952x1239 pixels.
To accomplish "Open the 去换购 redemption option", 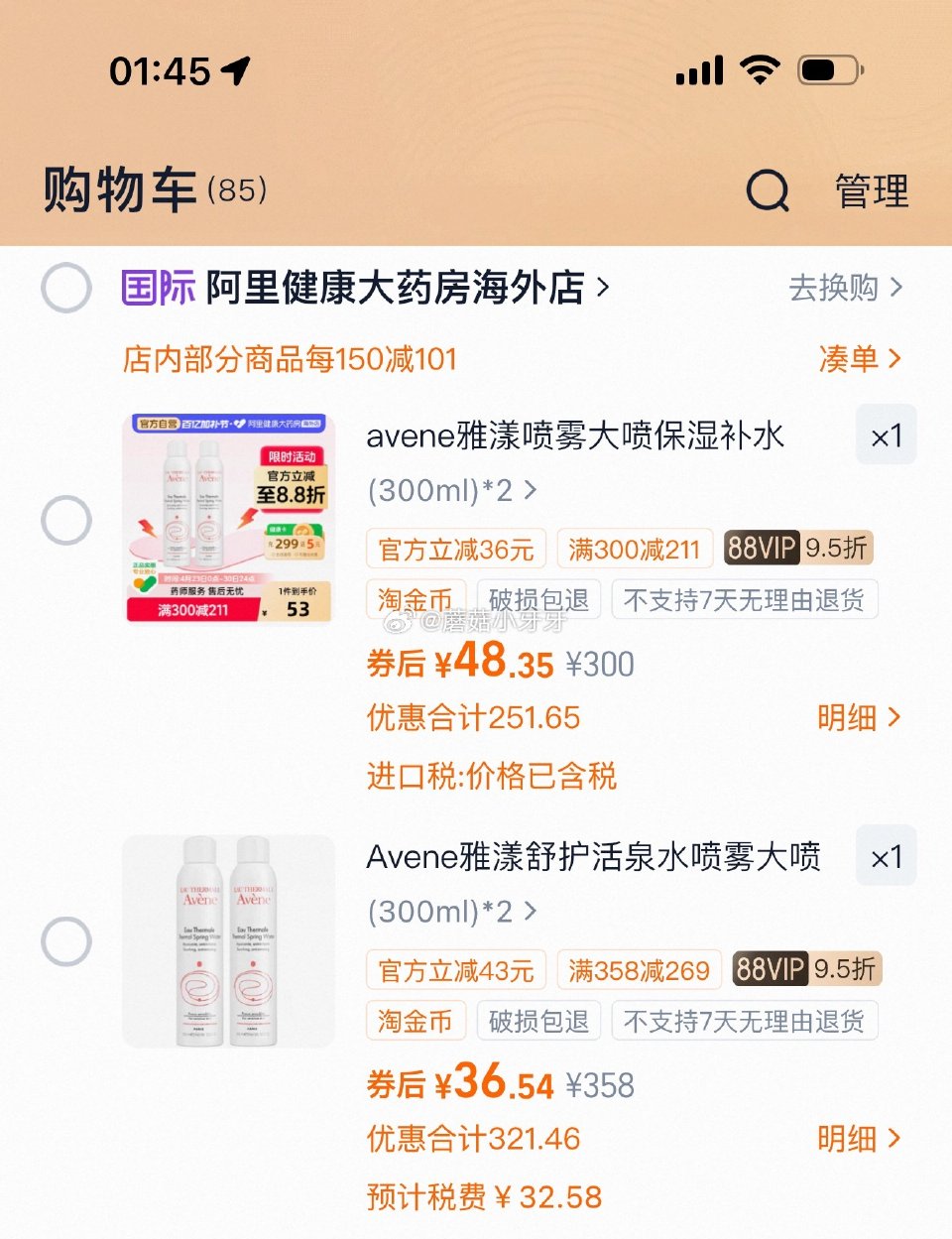I will 836,287.
